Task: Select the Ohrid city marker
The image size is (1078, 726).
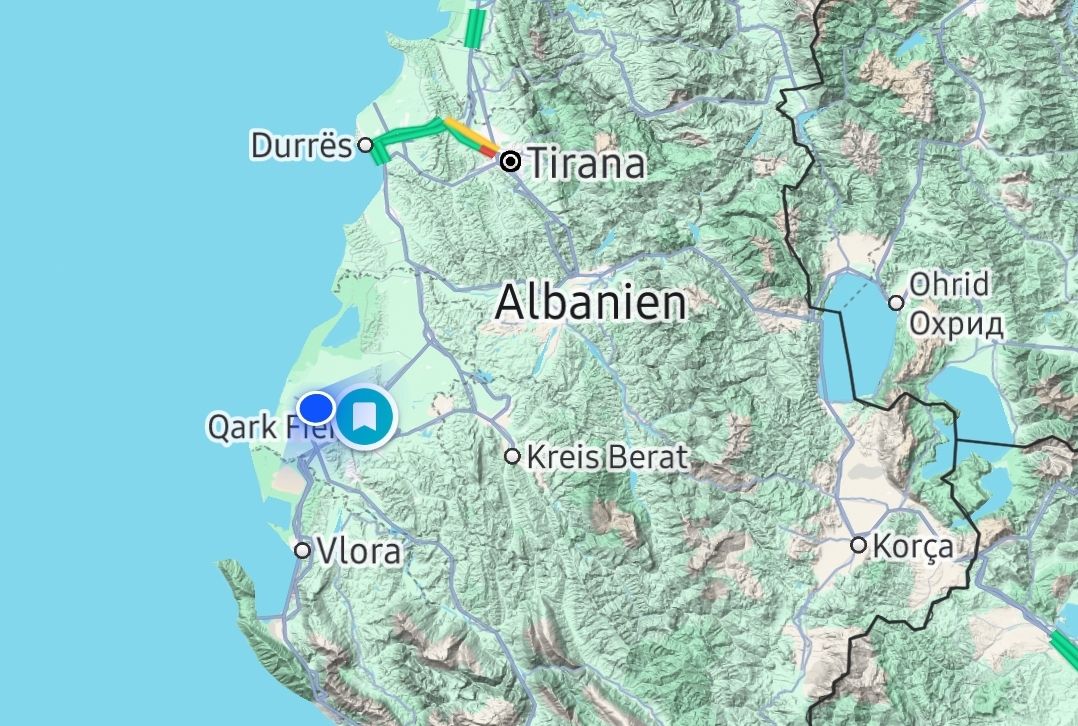Action: [x=896, y=302]
